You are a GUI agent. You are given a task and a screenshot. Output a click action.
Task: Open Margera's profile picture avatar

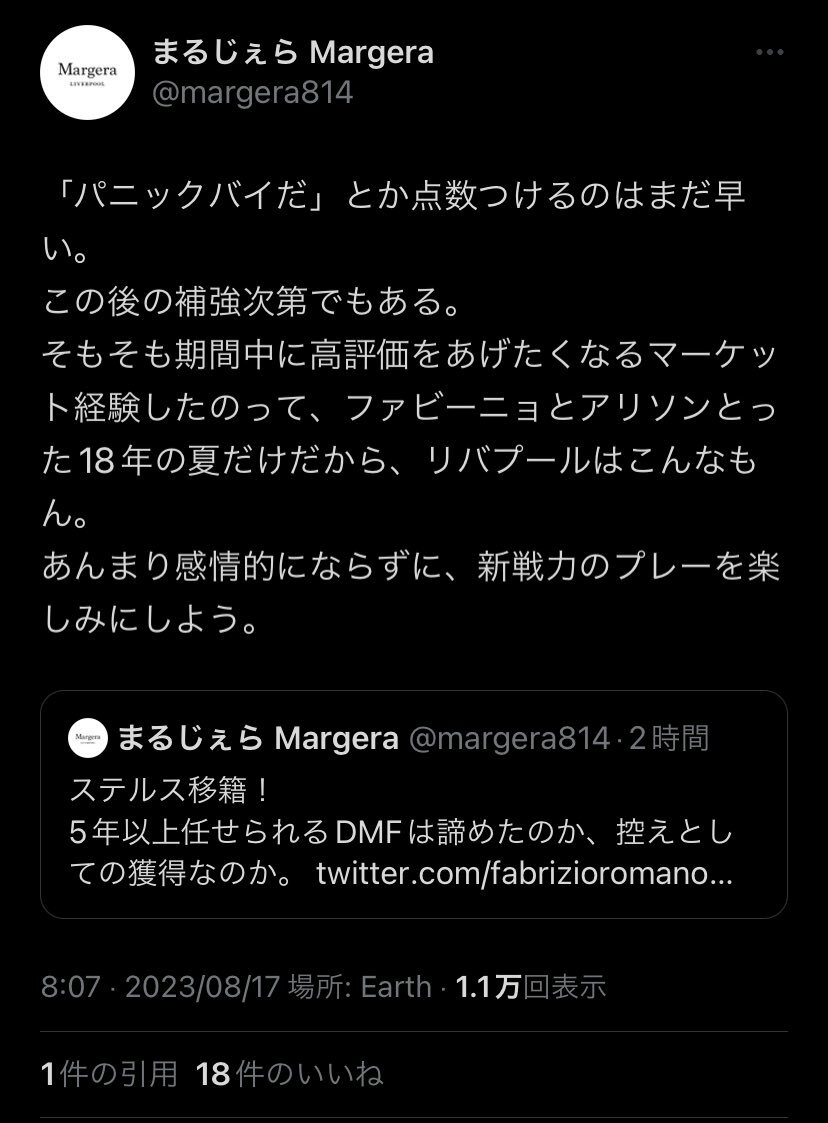coord(87,73)
